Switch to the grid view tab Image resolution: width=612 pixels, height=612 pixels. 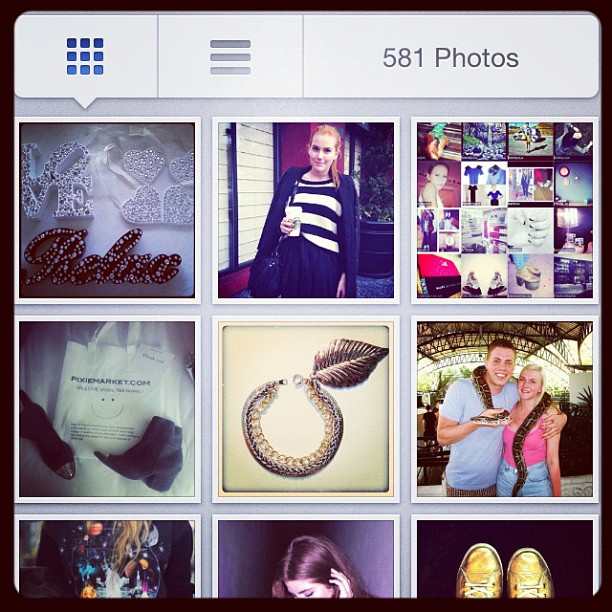click(86, 56)
